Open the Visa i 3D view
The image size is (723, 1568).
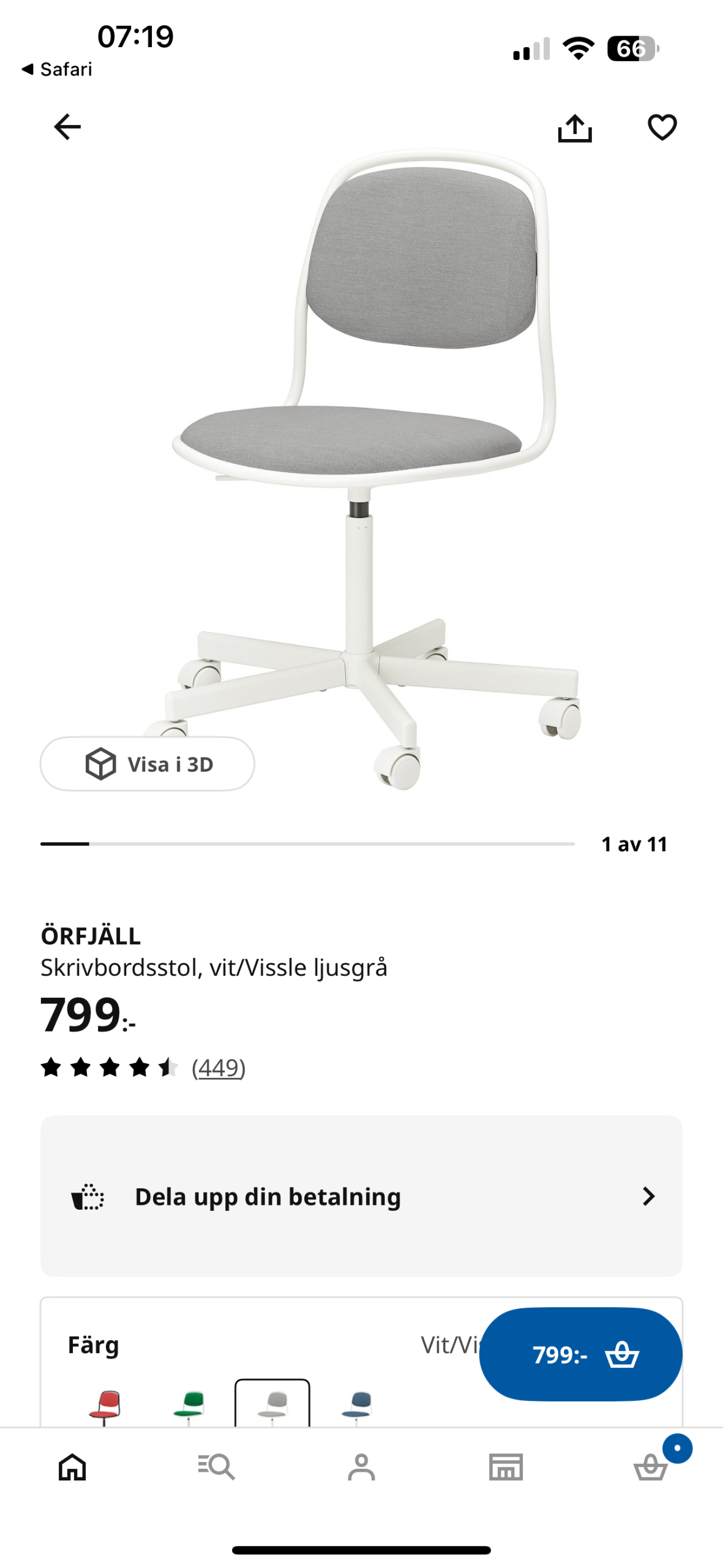148,763
